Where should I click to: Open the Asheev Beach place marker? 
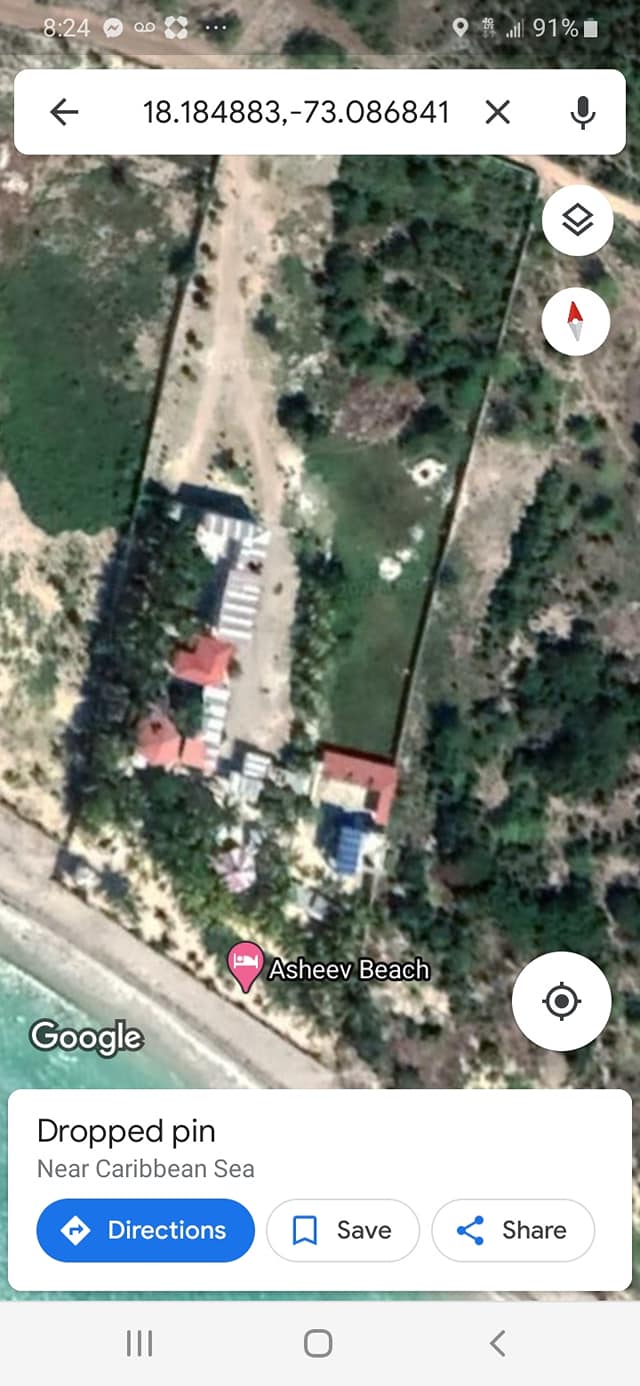tap(245, 967)
